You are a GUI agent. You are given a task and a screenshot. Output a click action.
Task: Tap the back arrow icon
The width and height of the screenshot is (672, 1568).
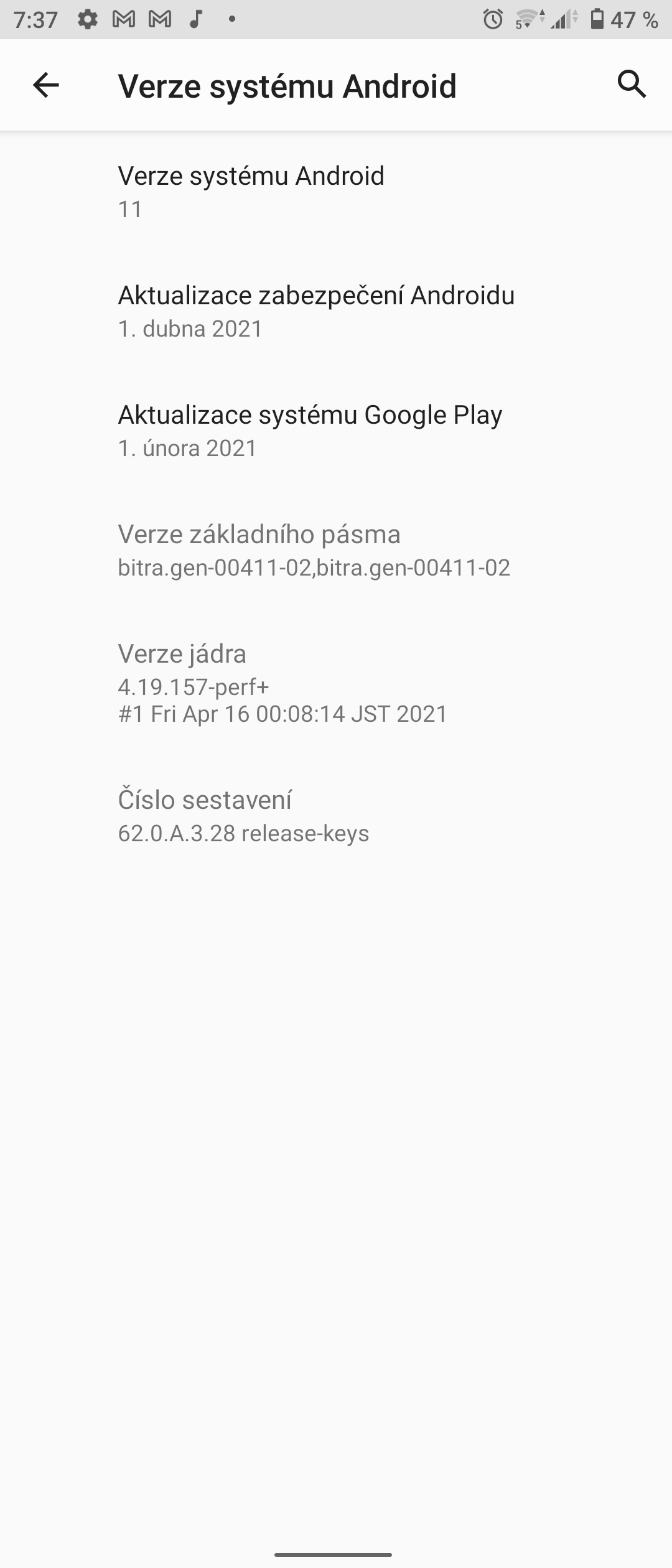[45, 86]
